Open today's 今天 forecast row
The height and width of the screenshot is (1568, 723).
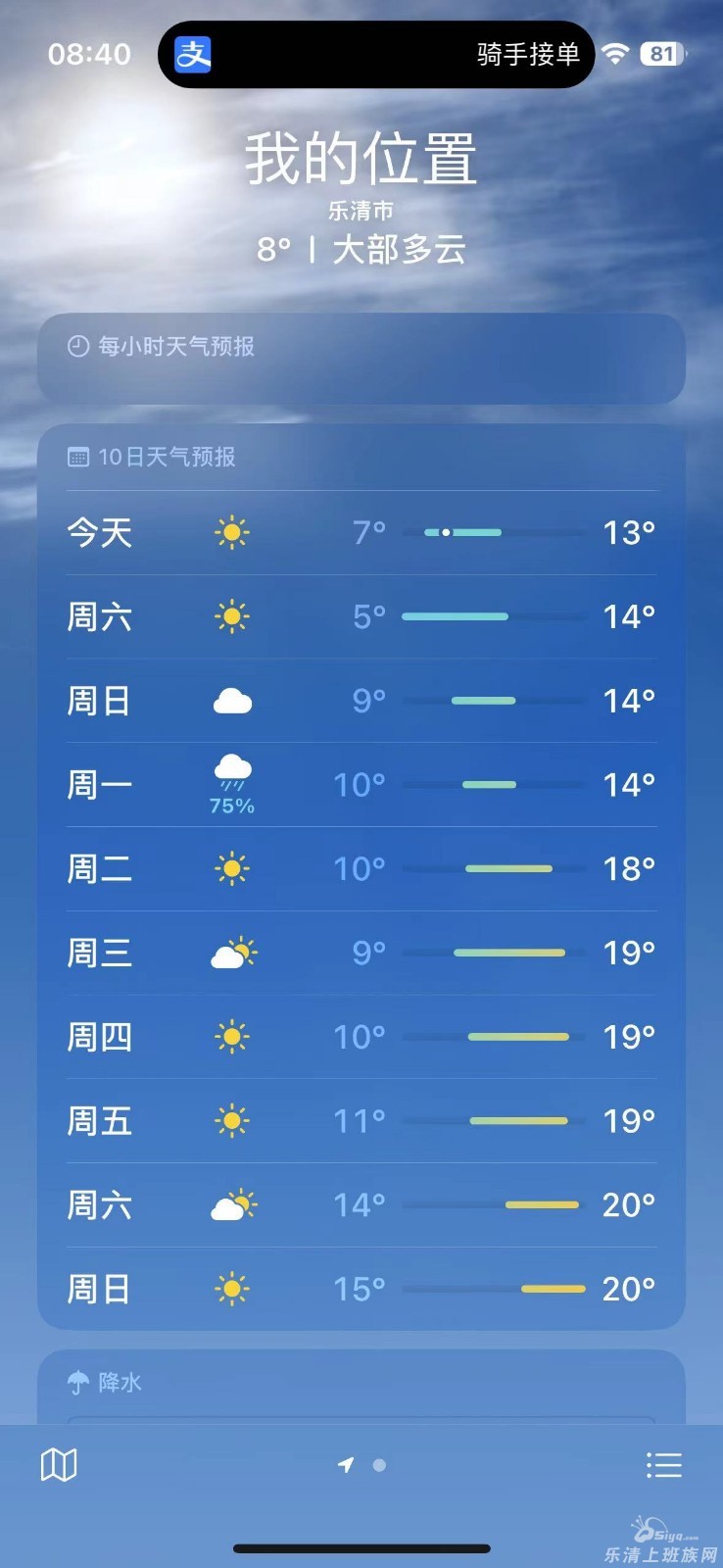click(361, 532)
